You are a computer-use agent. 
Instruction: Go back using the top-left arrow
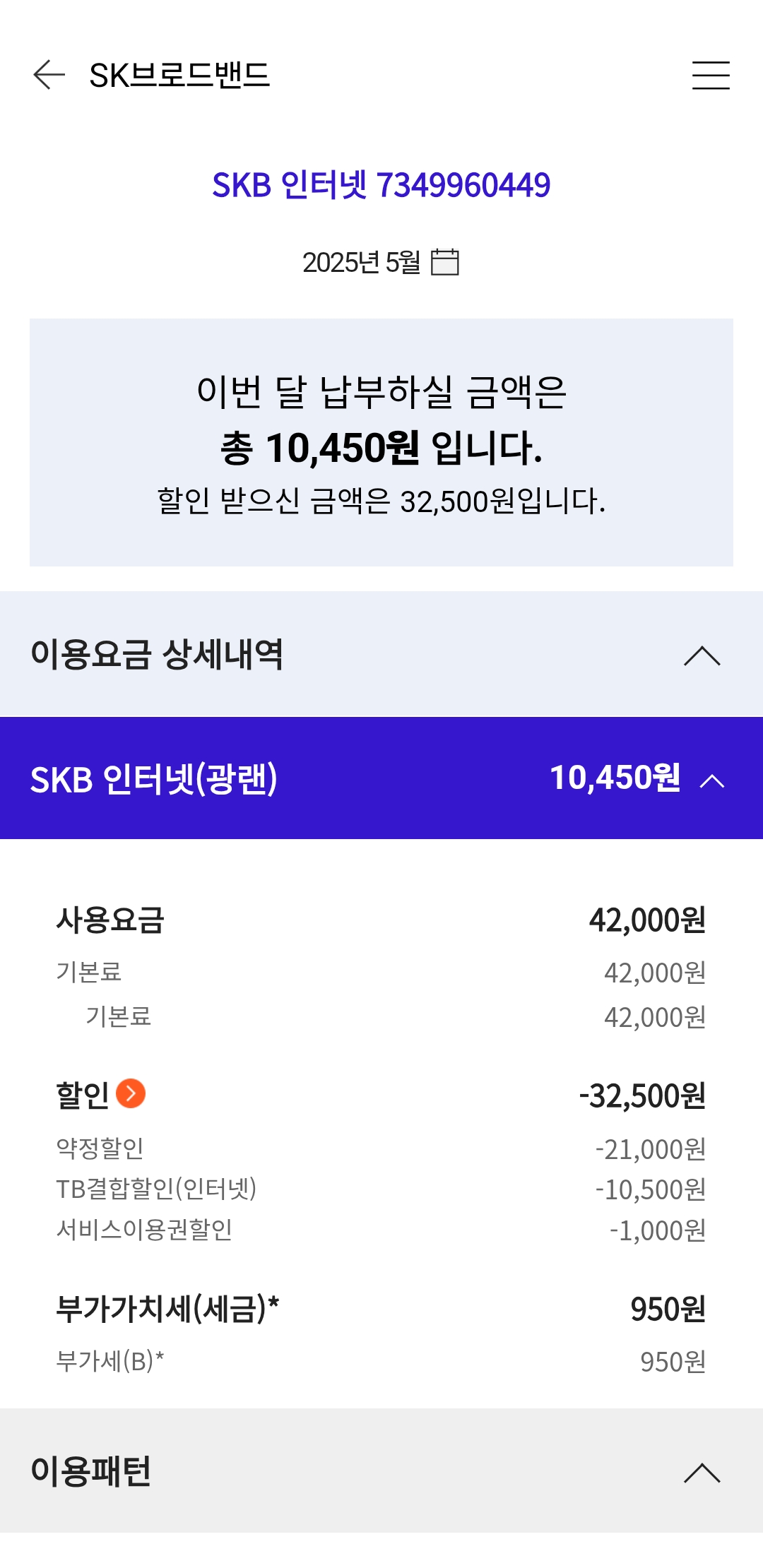click(49, 75)
